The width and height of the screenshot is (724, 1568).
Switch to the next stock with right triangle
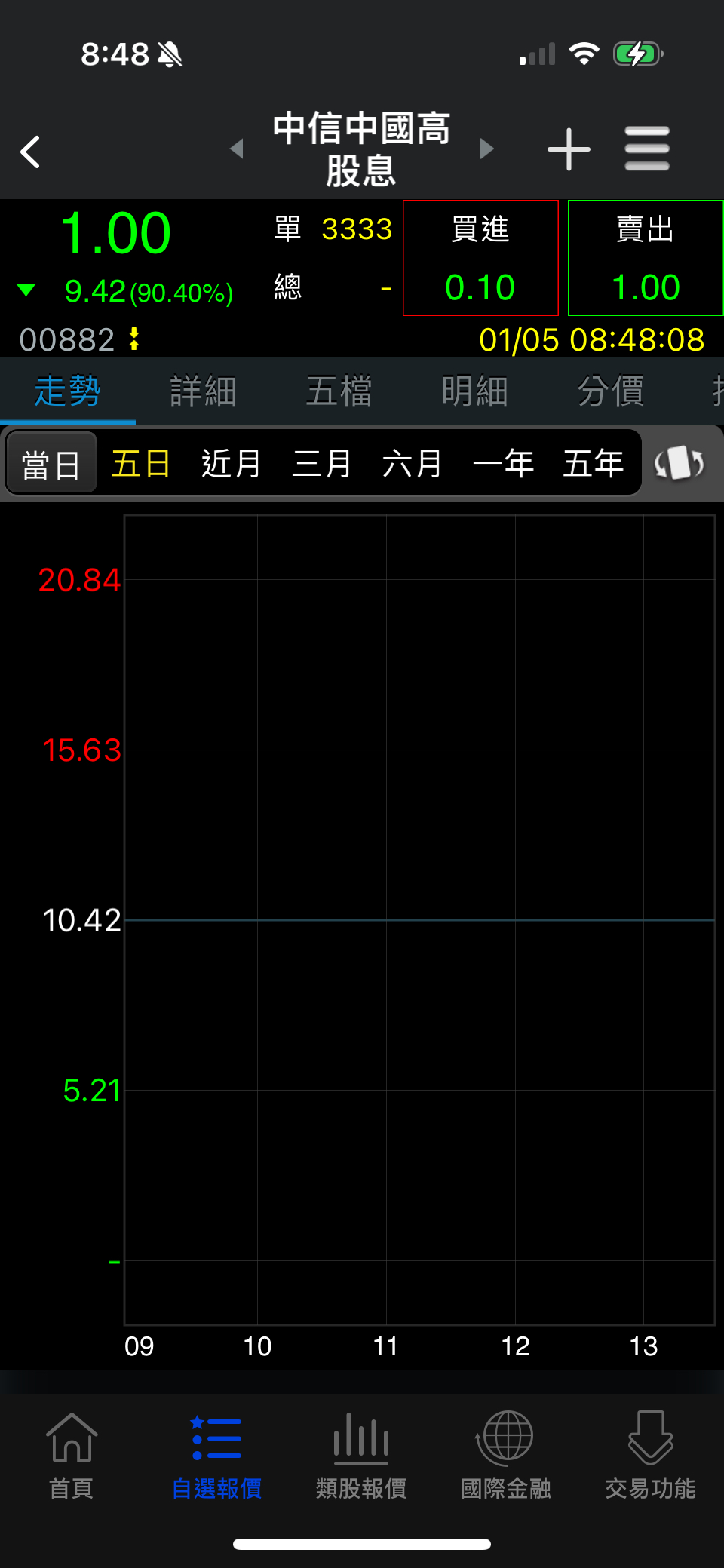click(x=487, y=149)
